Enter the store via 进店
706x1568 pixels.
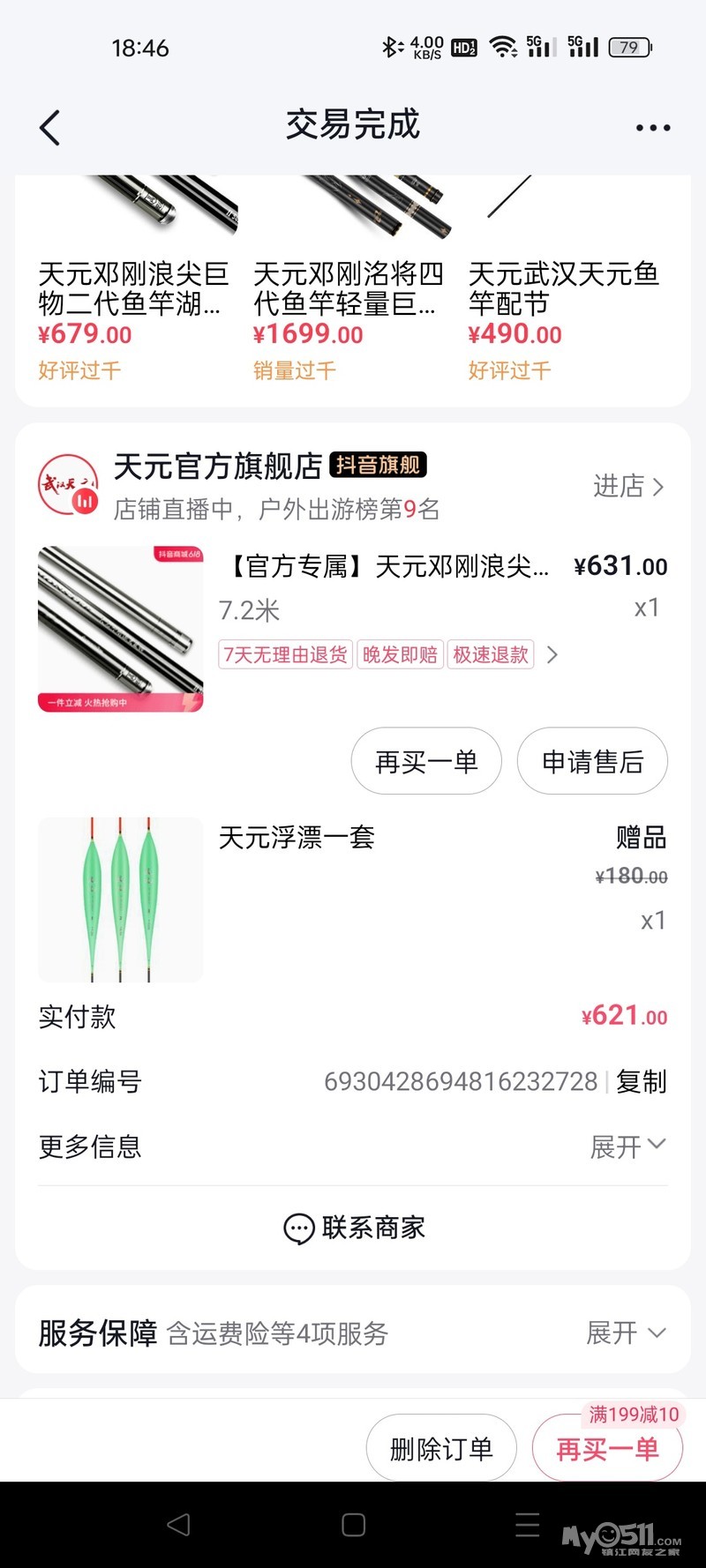[x=628, y=486]
